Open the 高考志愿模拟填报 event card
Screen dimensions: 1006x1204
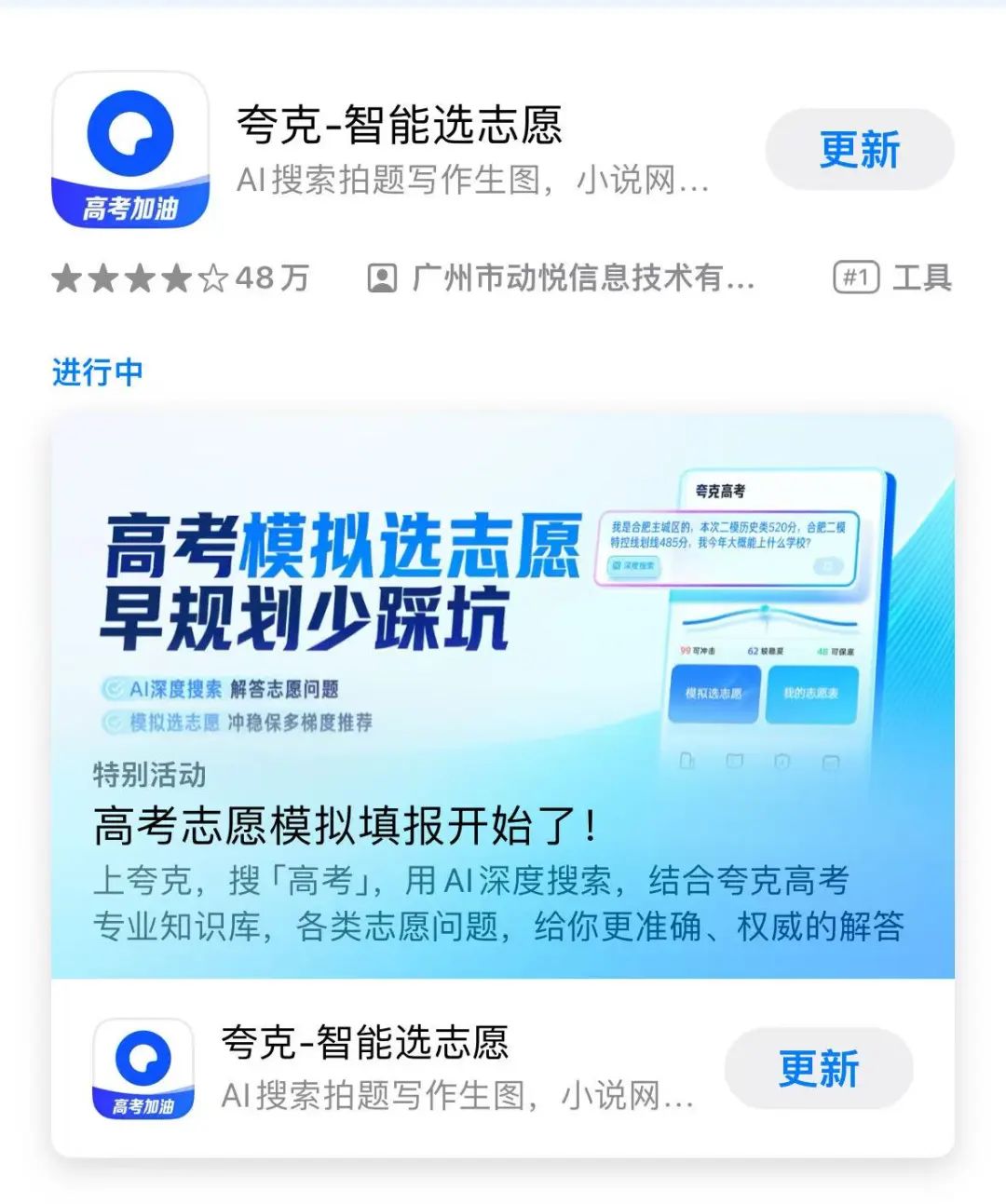(503, 698)
